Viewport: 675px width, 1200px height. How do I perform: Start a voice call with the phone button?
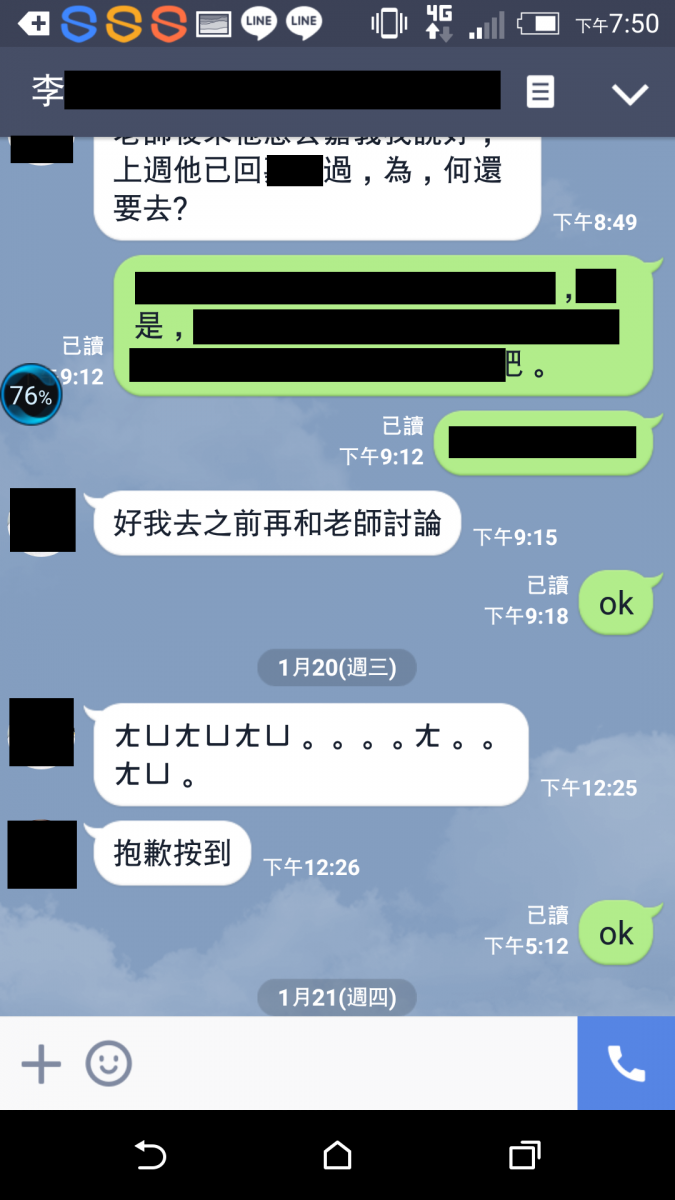point(626,1064)
